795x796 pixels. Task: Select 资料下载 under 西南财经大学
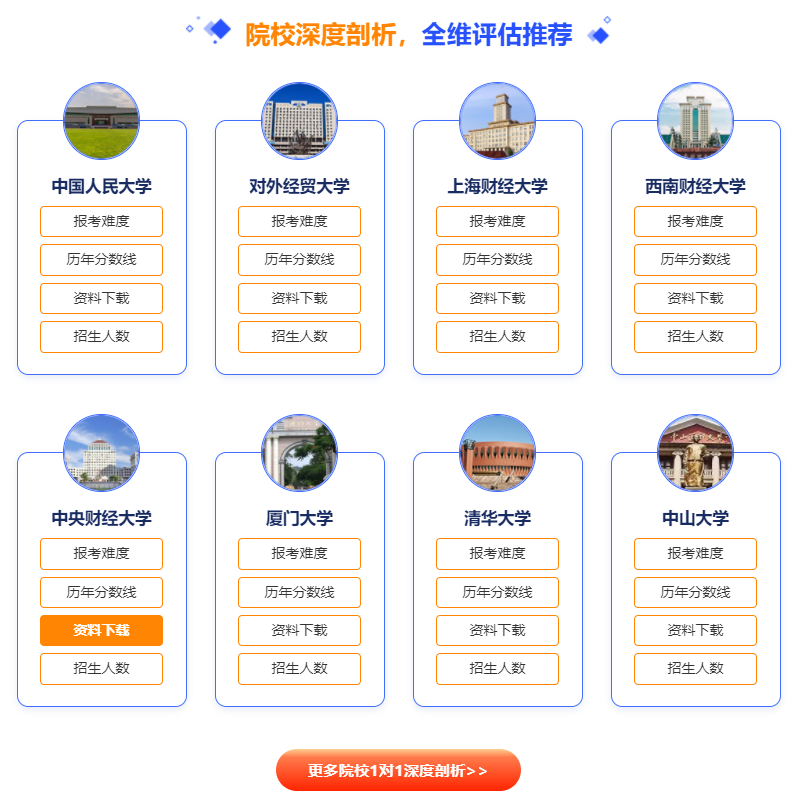[x=695, y=298]
